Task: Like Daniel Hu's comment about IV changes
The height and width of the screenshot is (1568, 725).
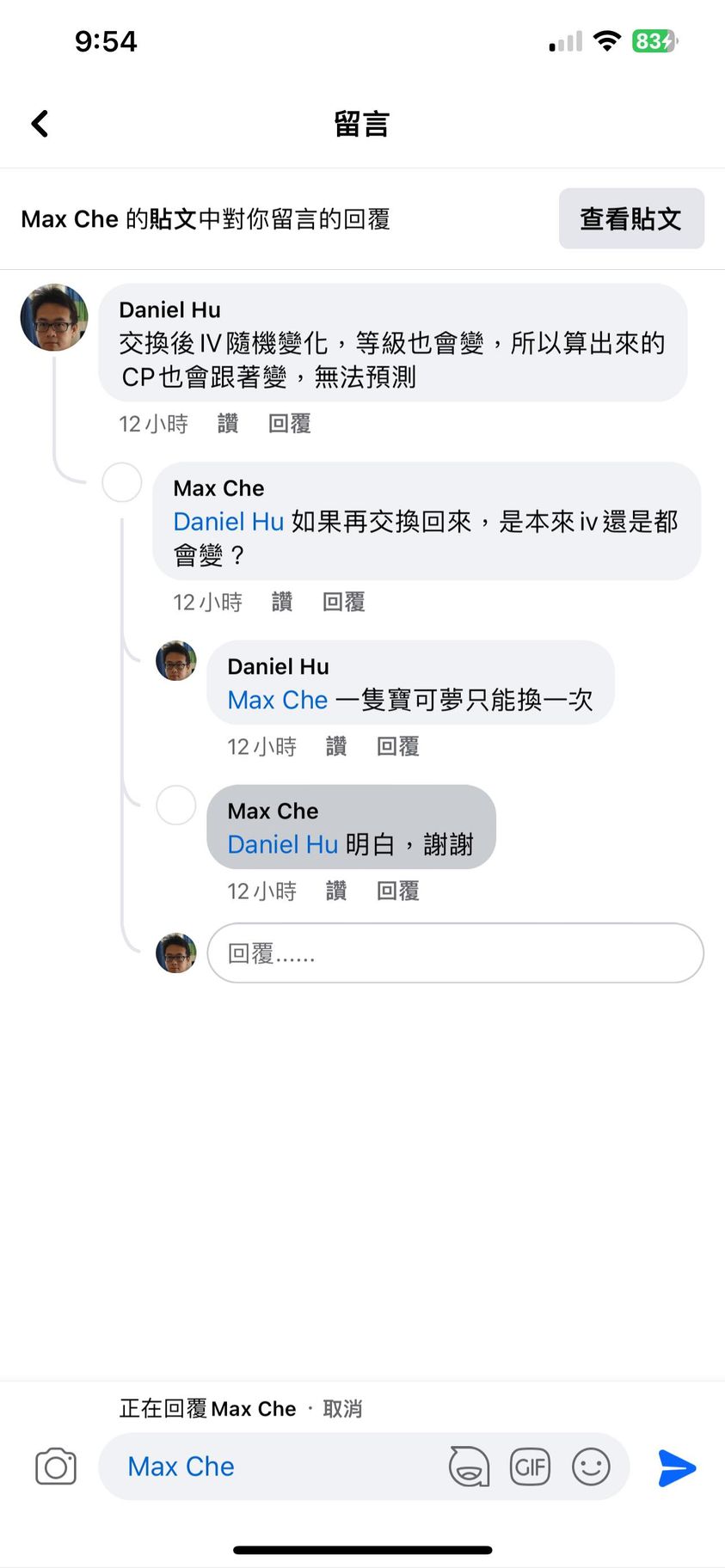Action: click(228, 424)
